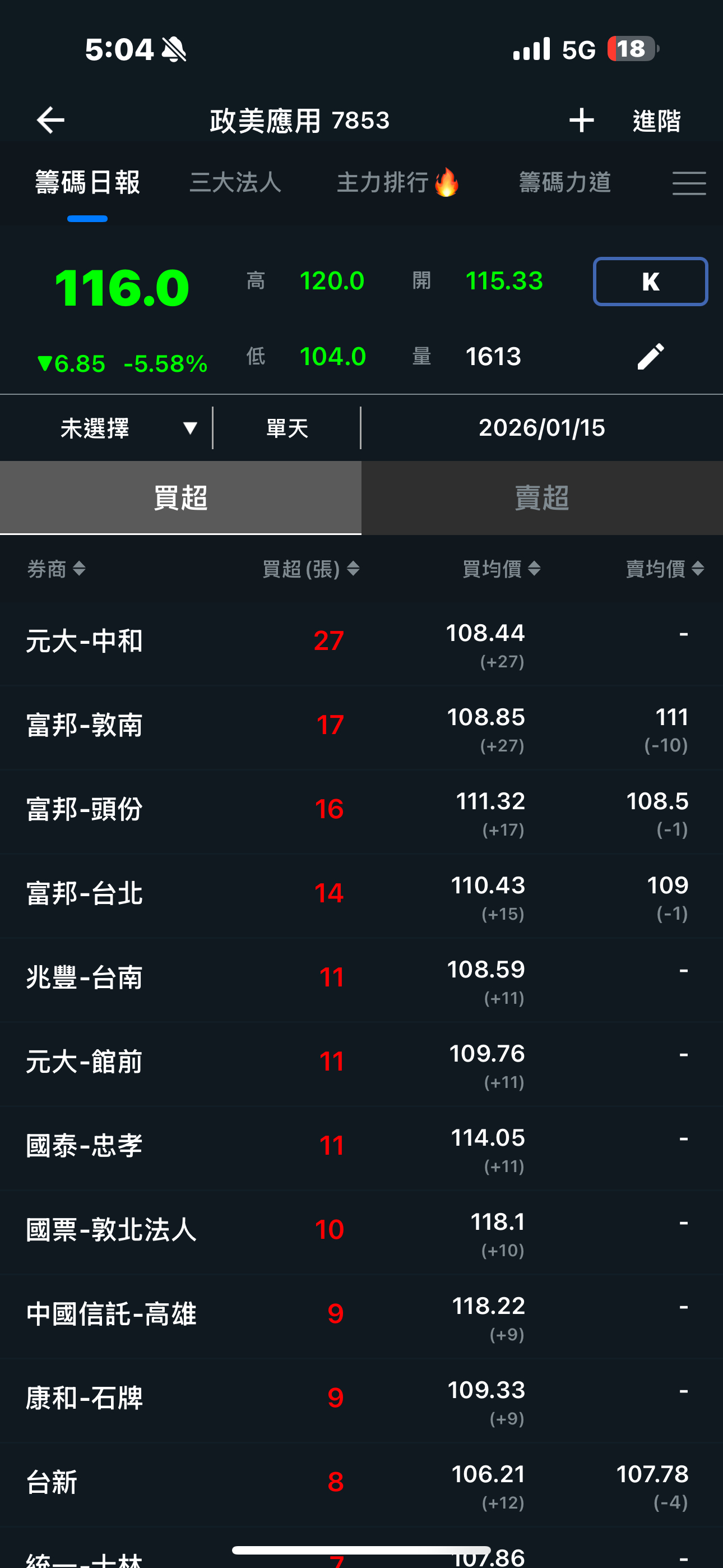Go back with the arrow icon

point(50,120)
